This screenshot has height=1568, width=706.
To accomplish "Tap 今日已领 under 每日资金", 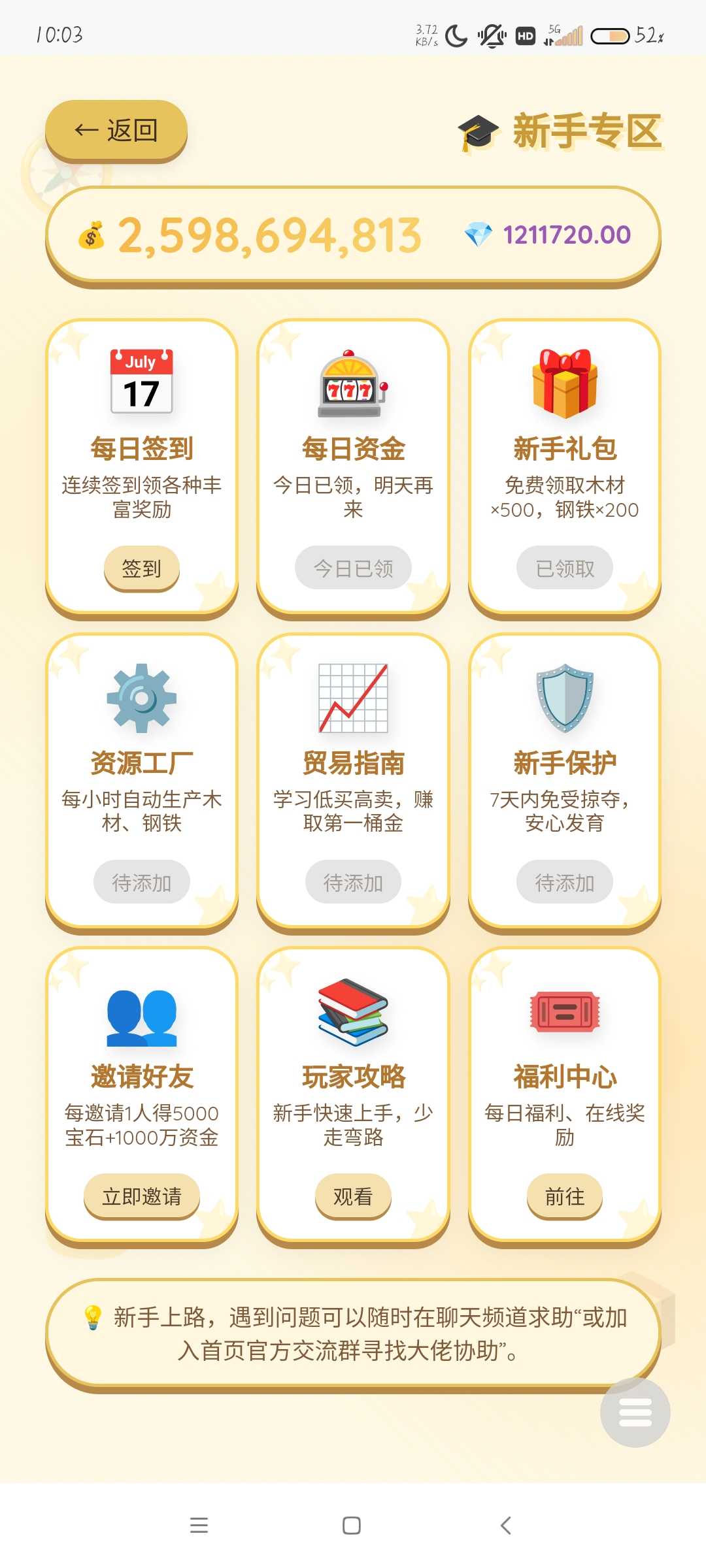I will click(353, 568).
